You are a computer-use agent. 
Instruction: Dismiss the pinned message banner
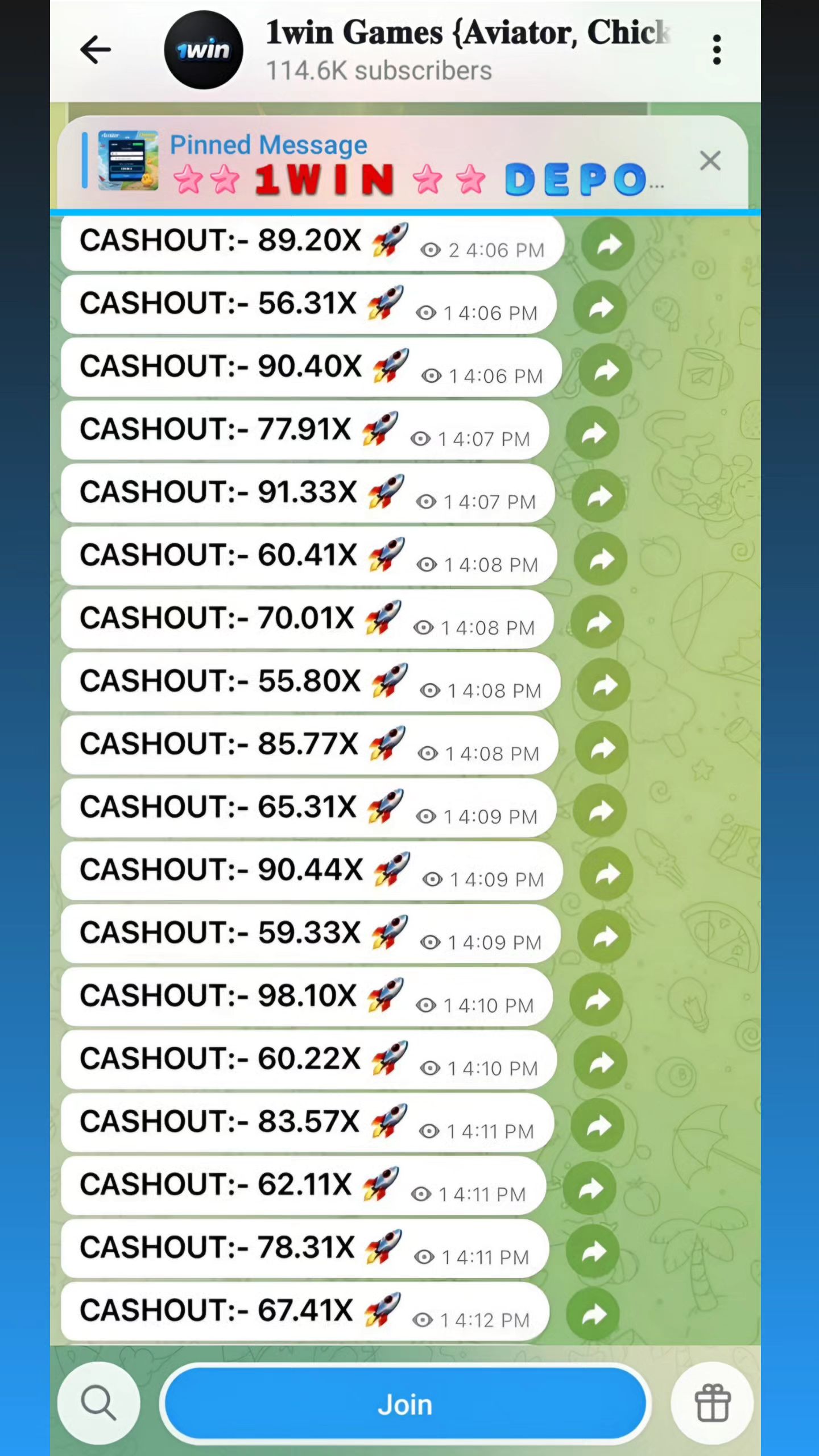[710, 161]
